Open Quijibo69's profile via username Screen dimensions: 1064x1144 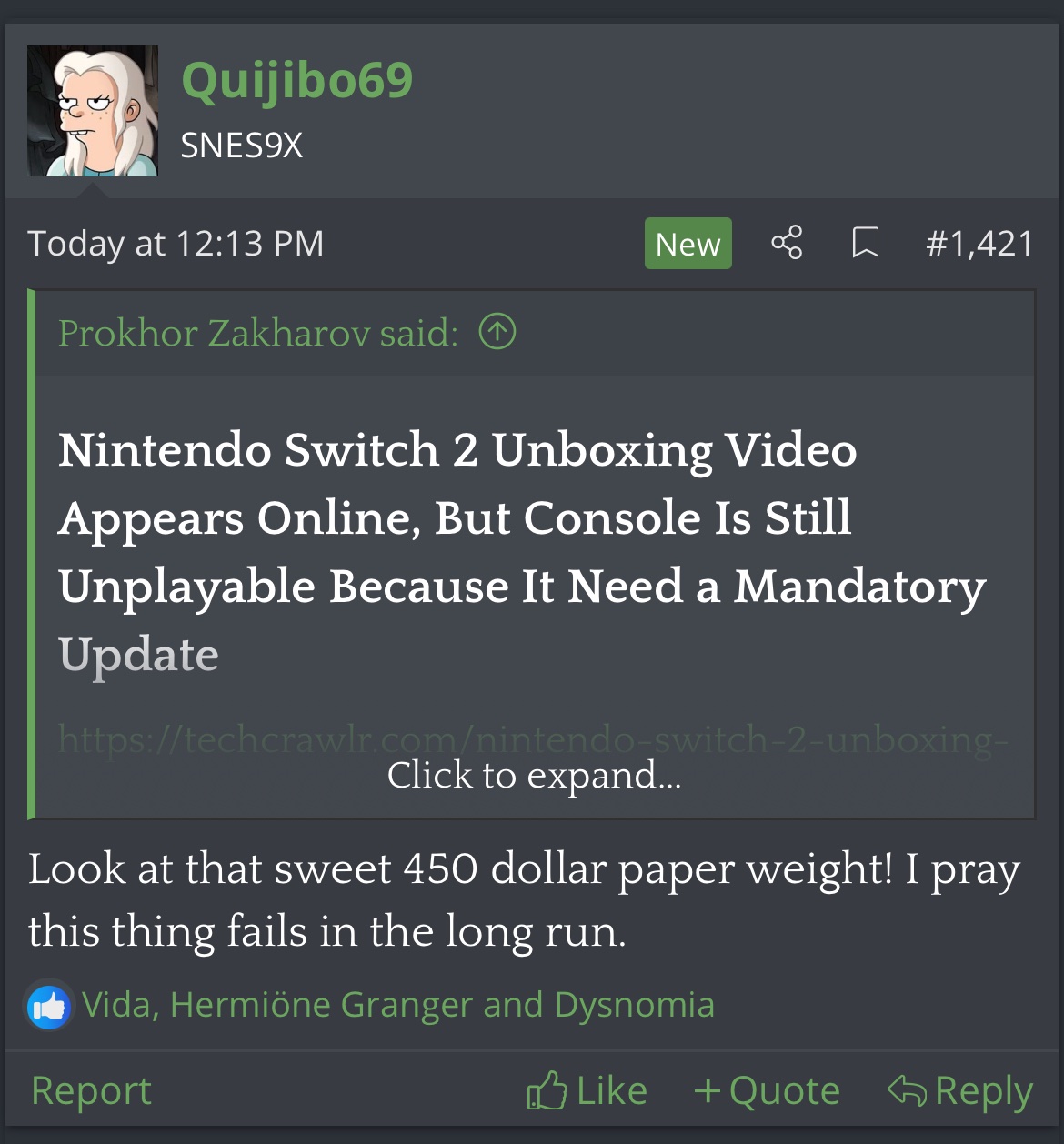pos(296,80)
